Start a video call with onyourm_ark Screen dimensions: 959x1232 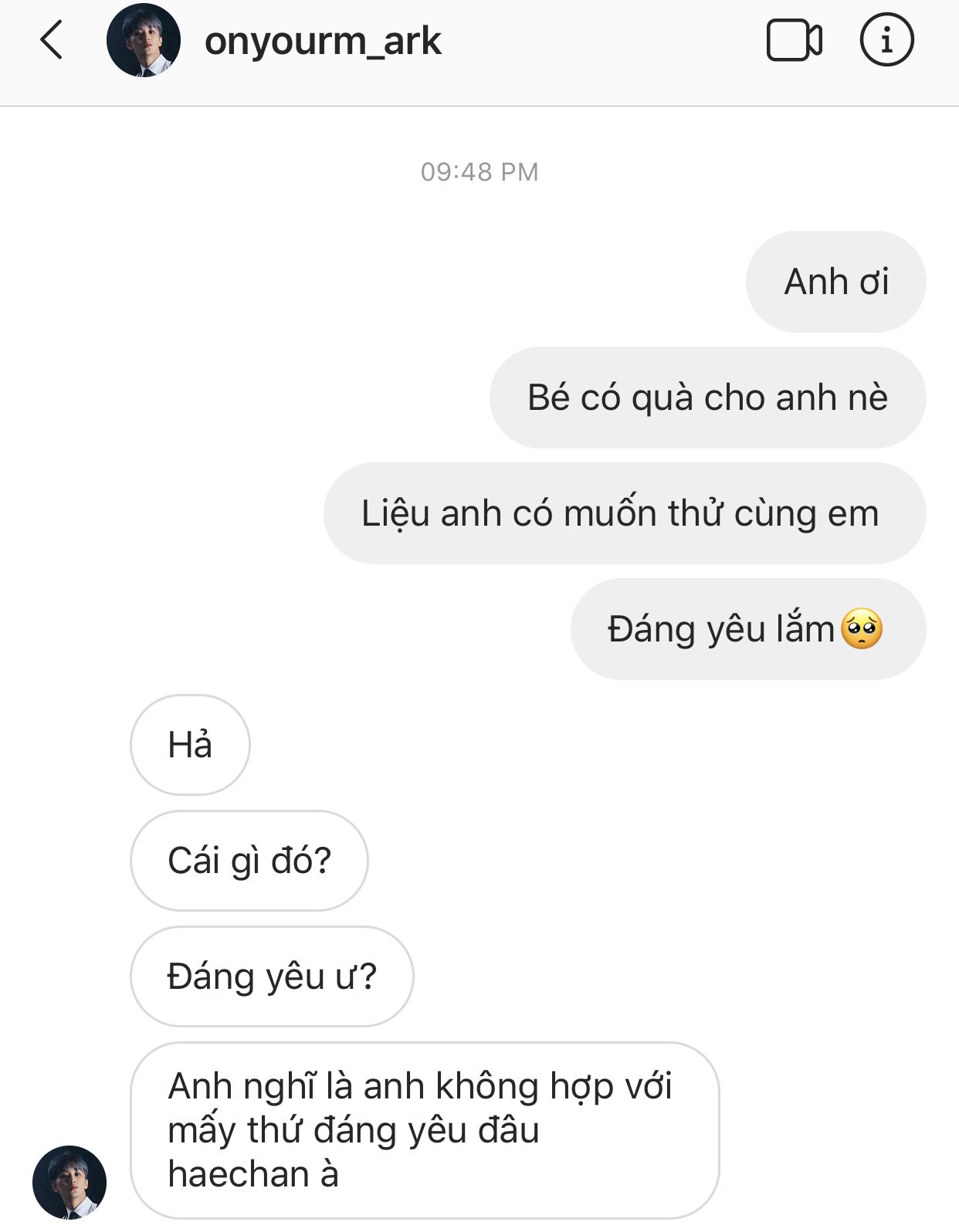794,40
